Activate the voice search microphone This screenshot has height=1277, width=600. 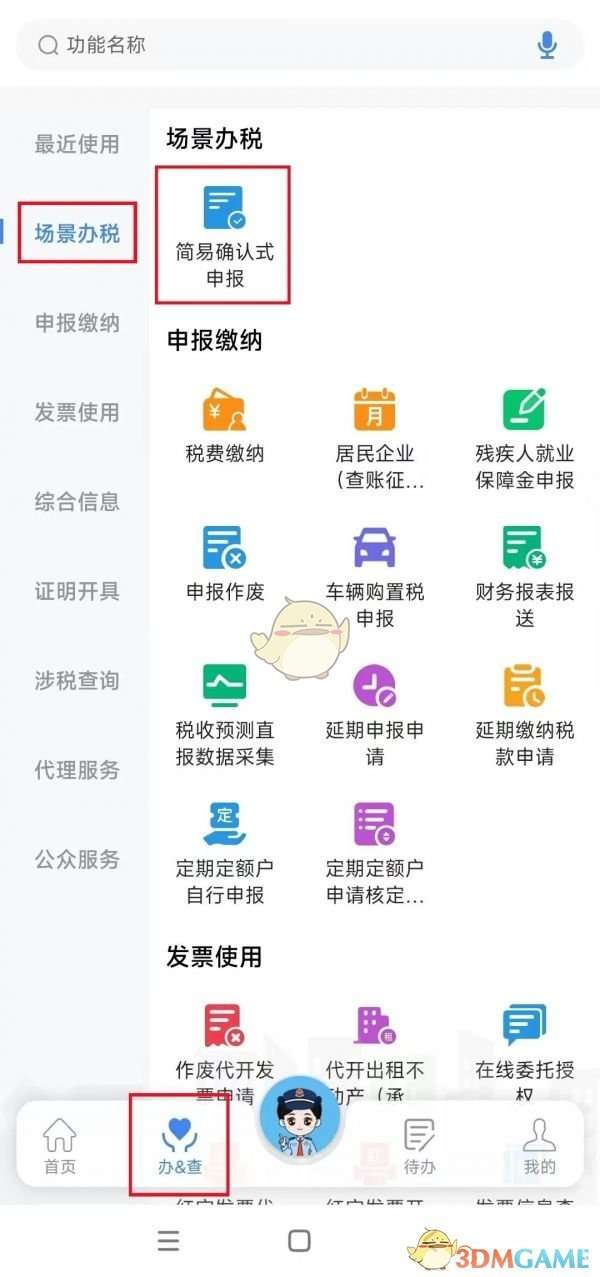tap(546, 45)
